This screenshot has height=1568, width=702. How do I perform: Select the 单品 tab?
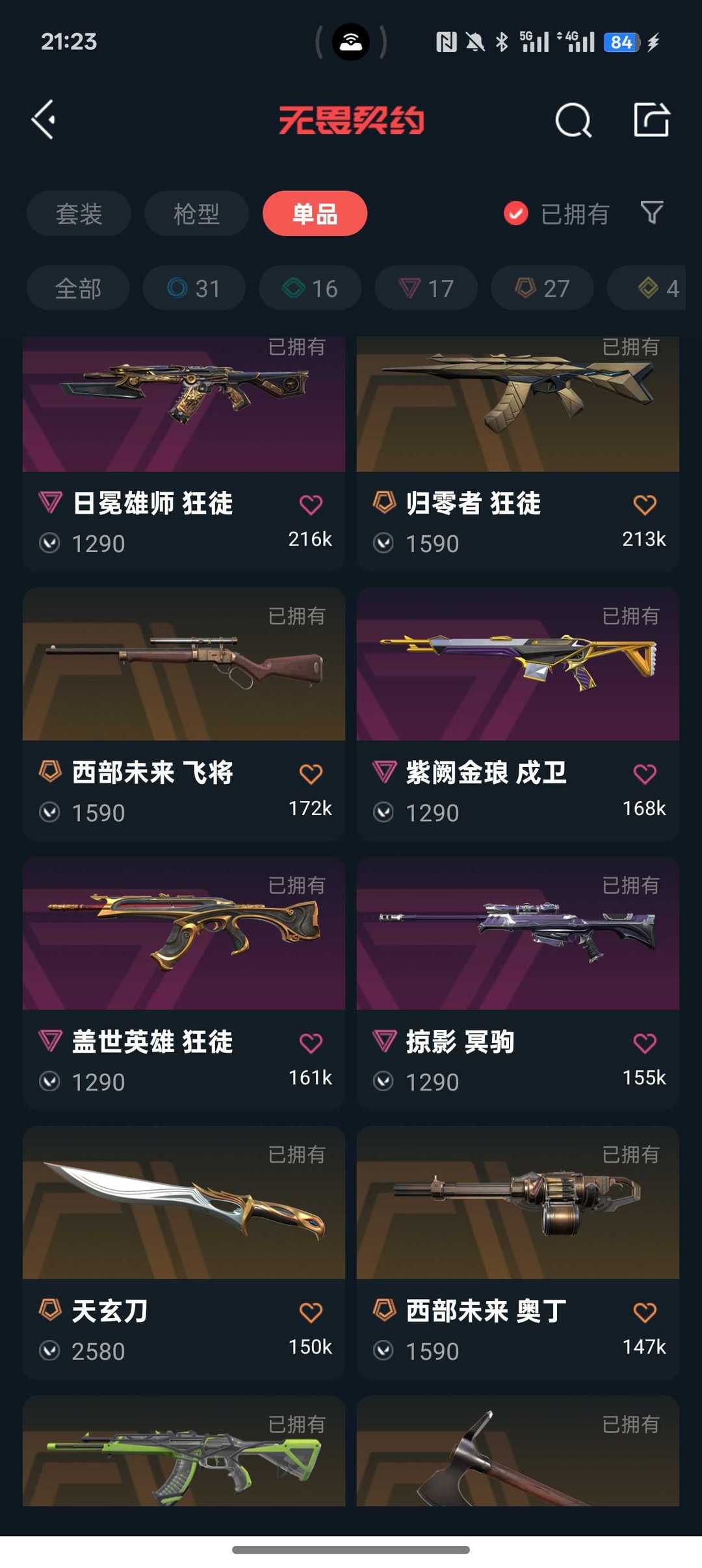pos(315,214)
